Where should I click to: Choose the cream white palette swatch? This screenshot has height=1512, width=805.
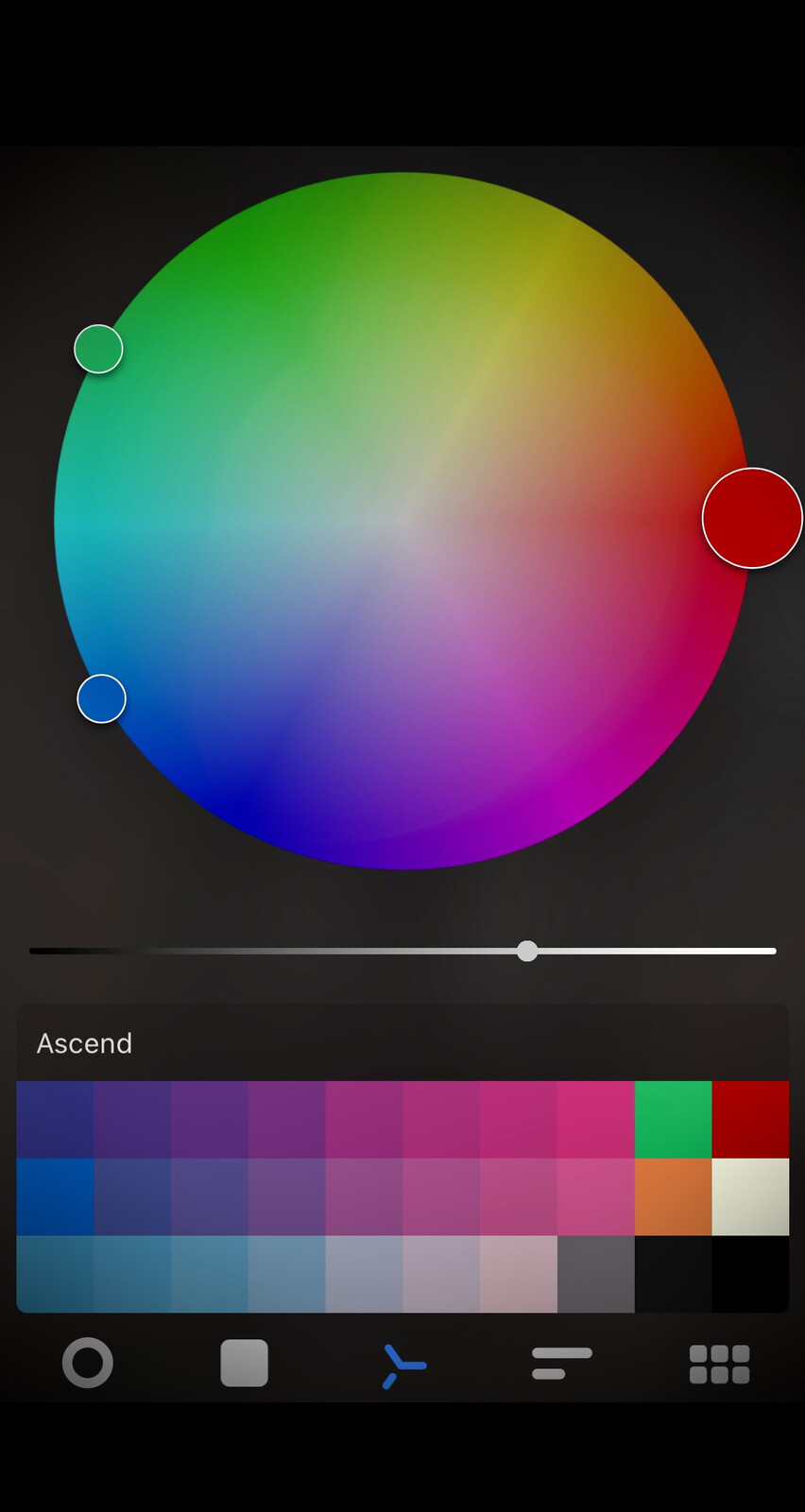click(750, 1196)
